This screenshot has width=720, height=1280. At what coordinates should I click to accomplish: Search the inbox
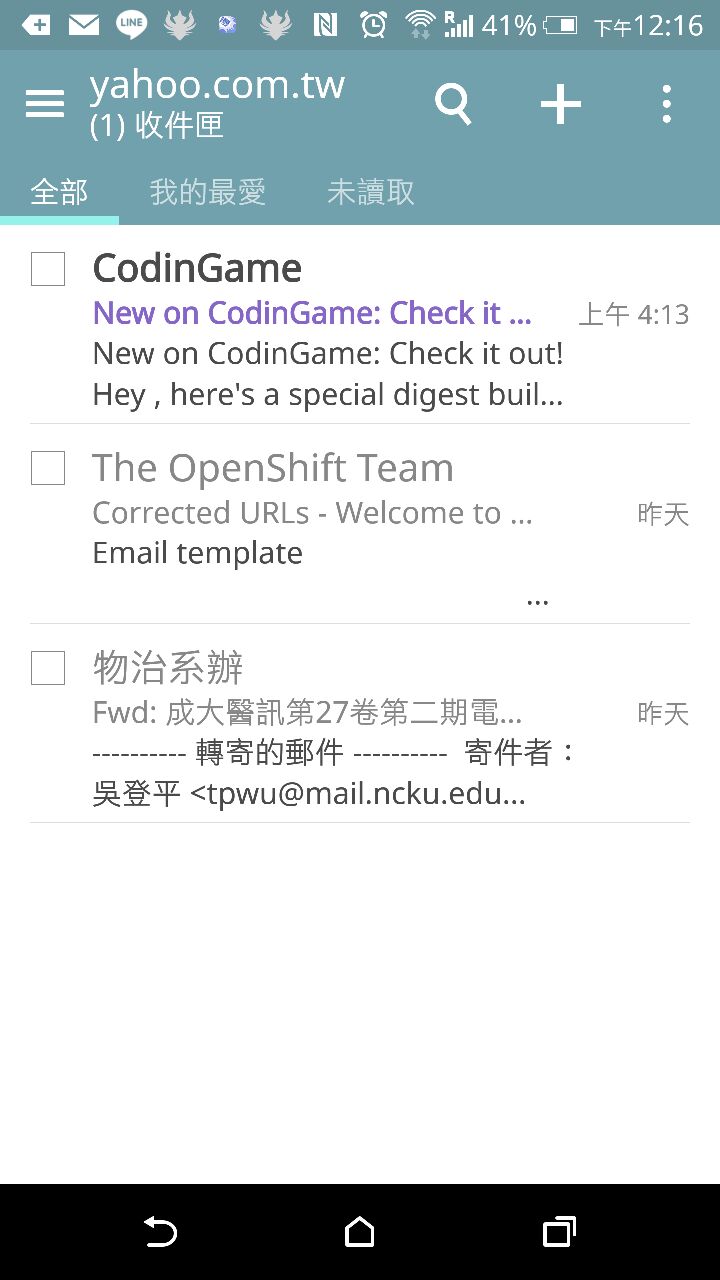[x=453, y=104]
